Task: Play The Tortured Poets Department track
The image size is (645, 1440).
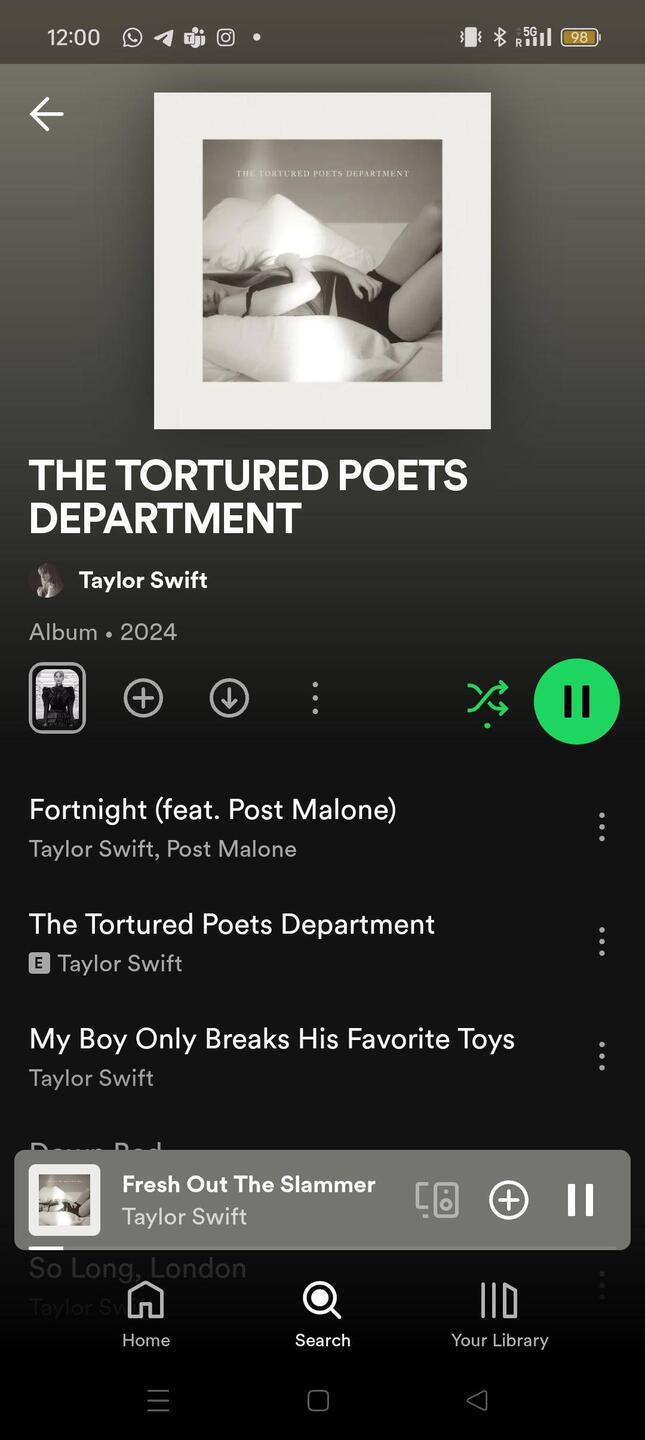Action: point(232,940)
